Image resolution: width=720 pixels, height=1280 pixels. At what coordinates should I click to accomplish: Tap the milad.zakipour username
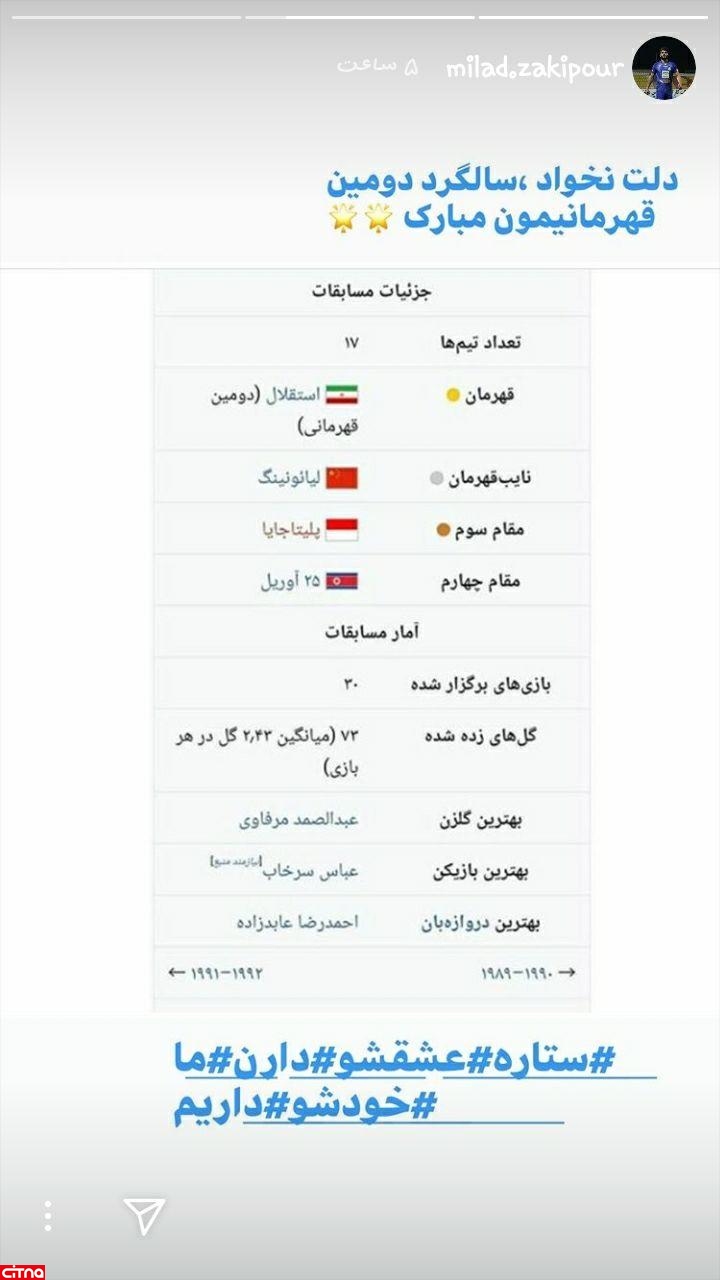pyautogui.click(x=534, y=68)
